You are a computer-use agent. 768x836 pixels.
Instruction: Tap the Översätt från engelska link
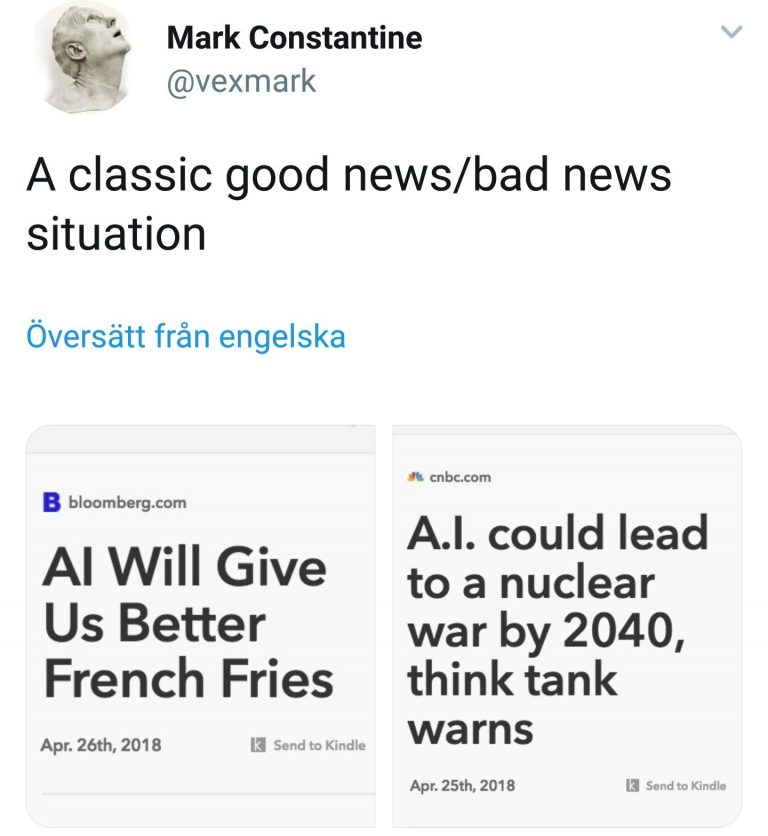[x=186, y=335]
